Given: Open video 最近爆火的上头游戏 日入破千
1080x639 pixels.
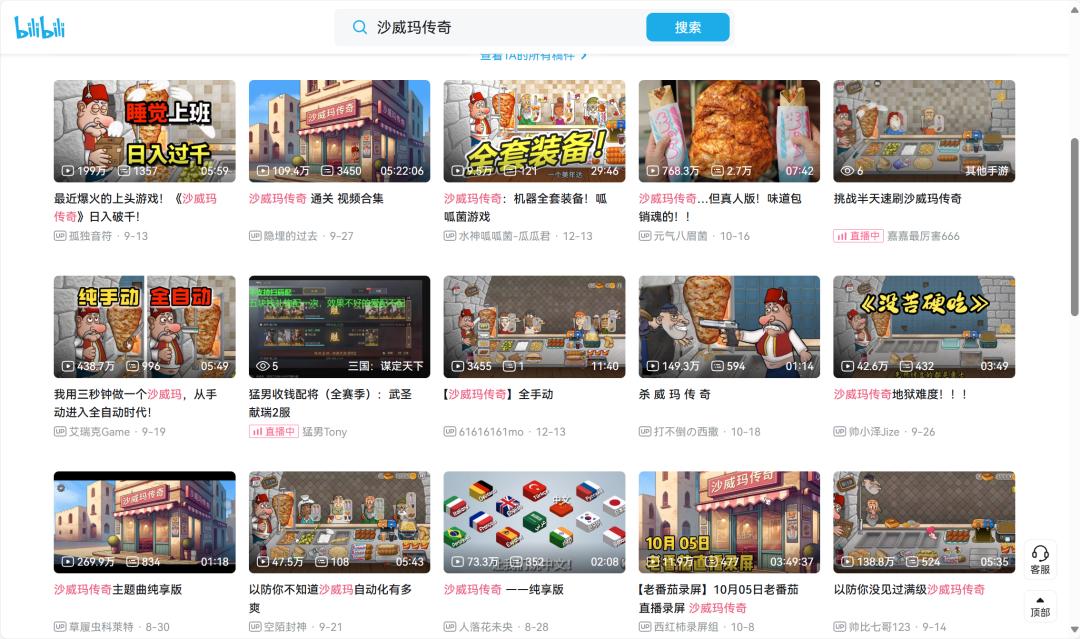Looking at the screenshot, I should pyautogui.click(x=144, y=131).
